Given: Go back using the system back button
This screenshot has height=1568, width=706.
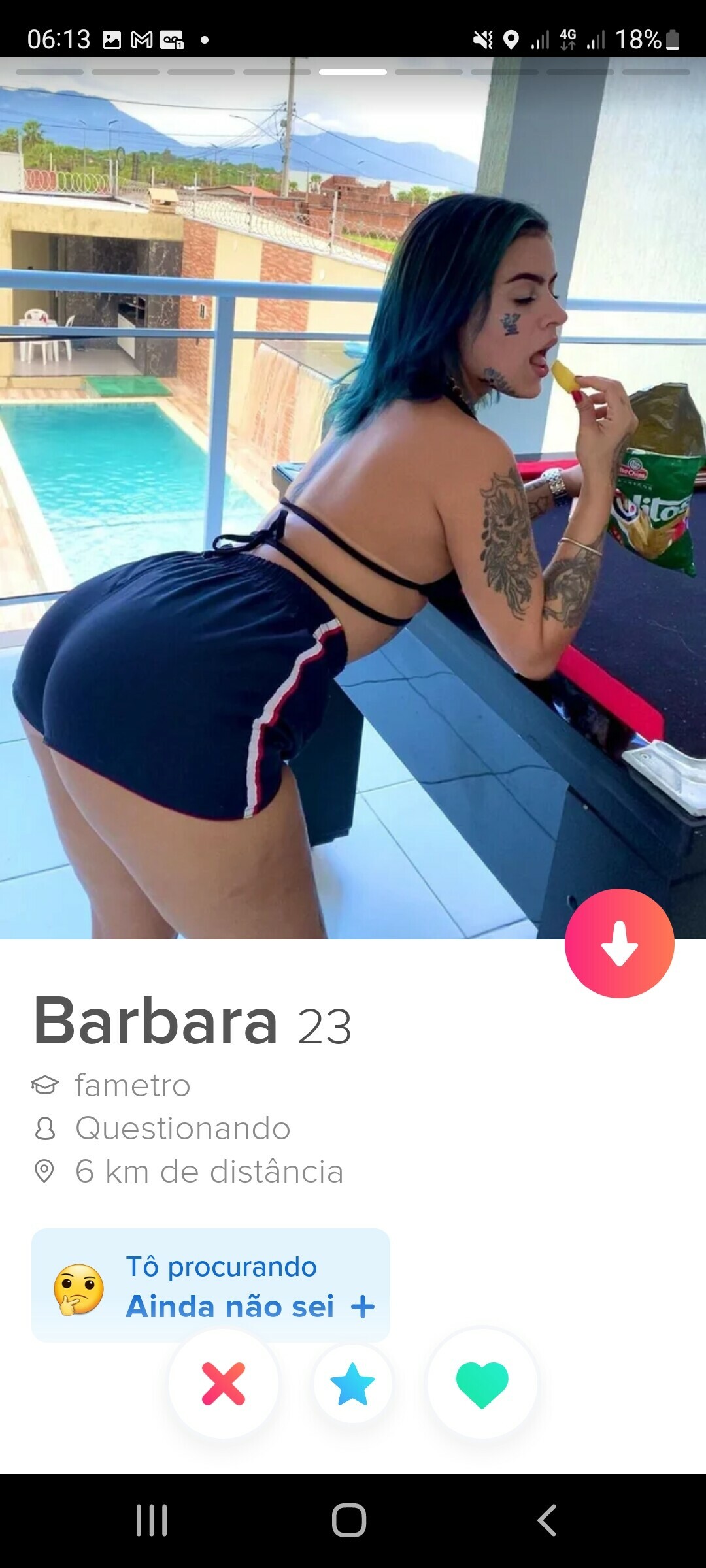Looking at the screenshot, I should pyautogui.click(x=546, y=1520).
